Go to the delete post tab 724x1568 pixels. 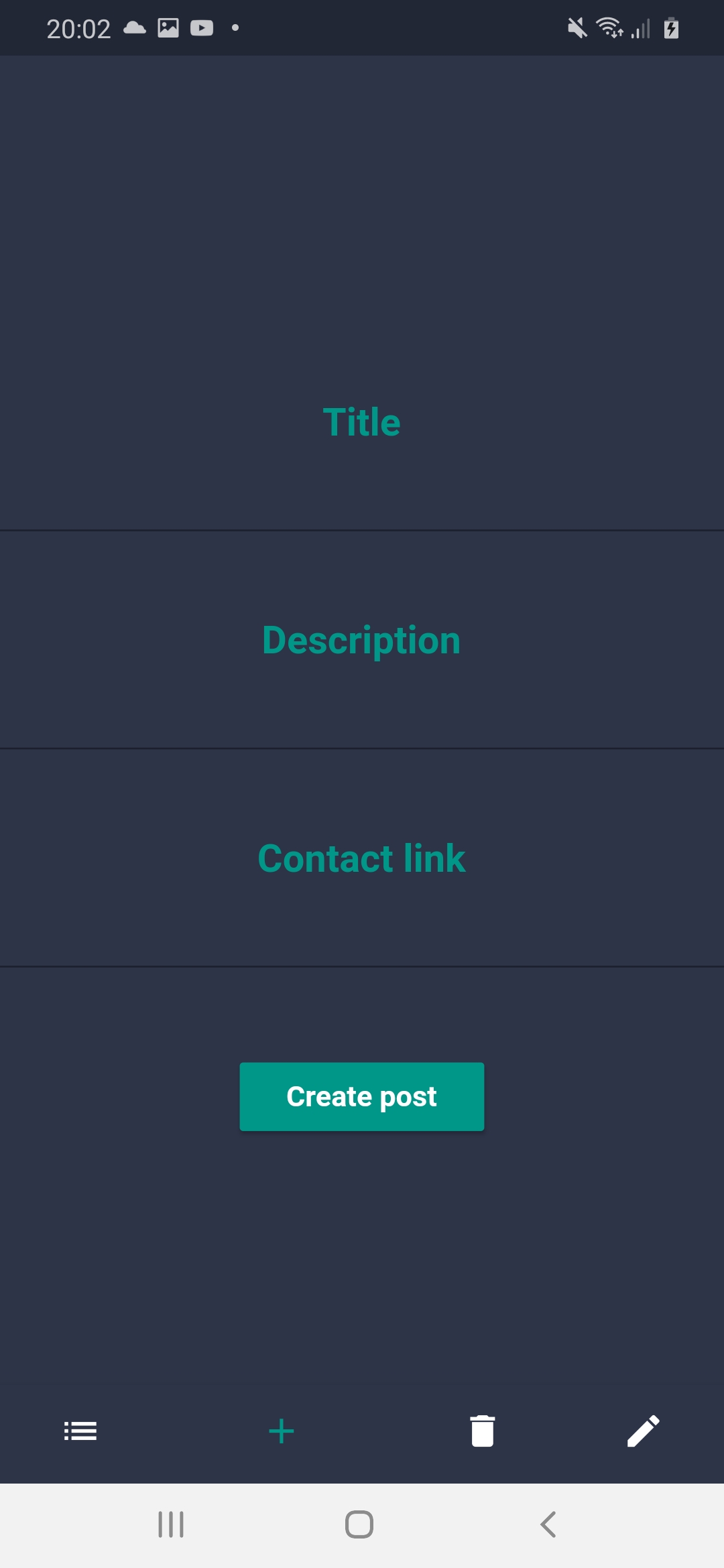tap(483, 1431)
